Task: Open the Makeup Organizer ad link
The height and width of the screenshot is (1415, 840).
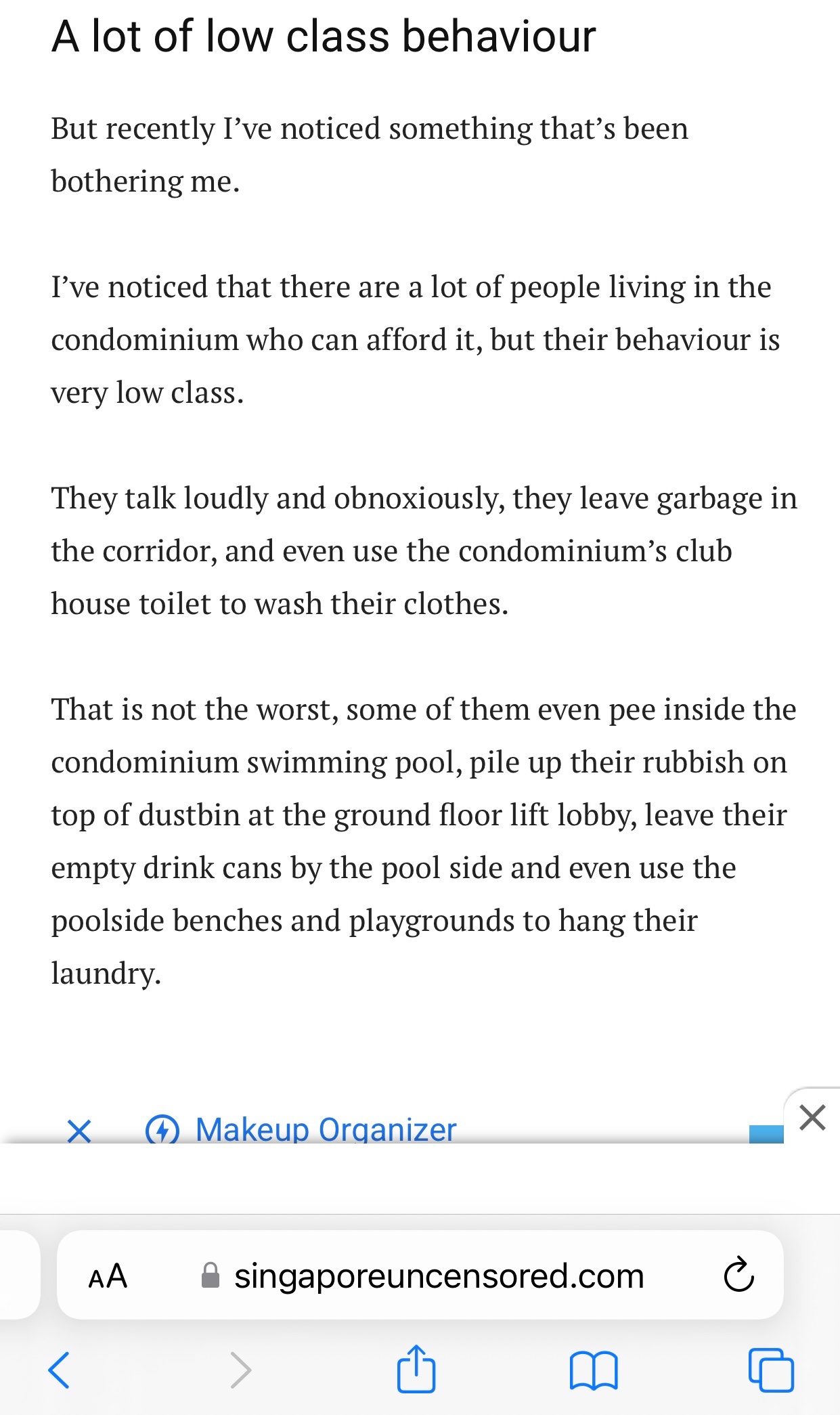Action: point(326,1129)
